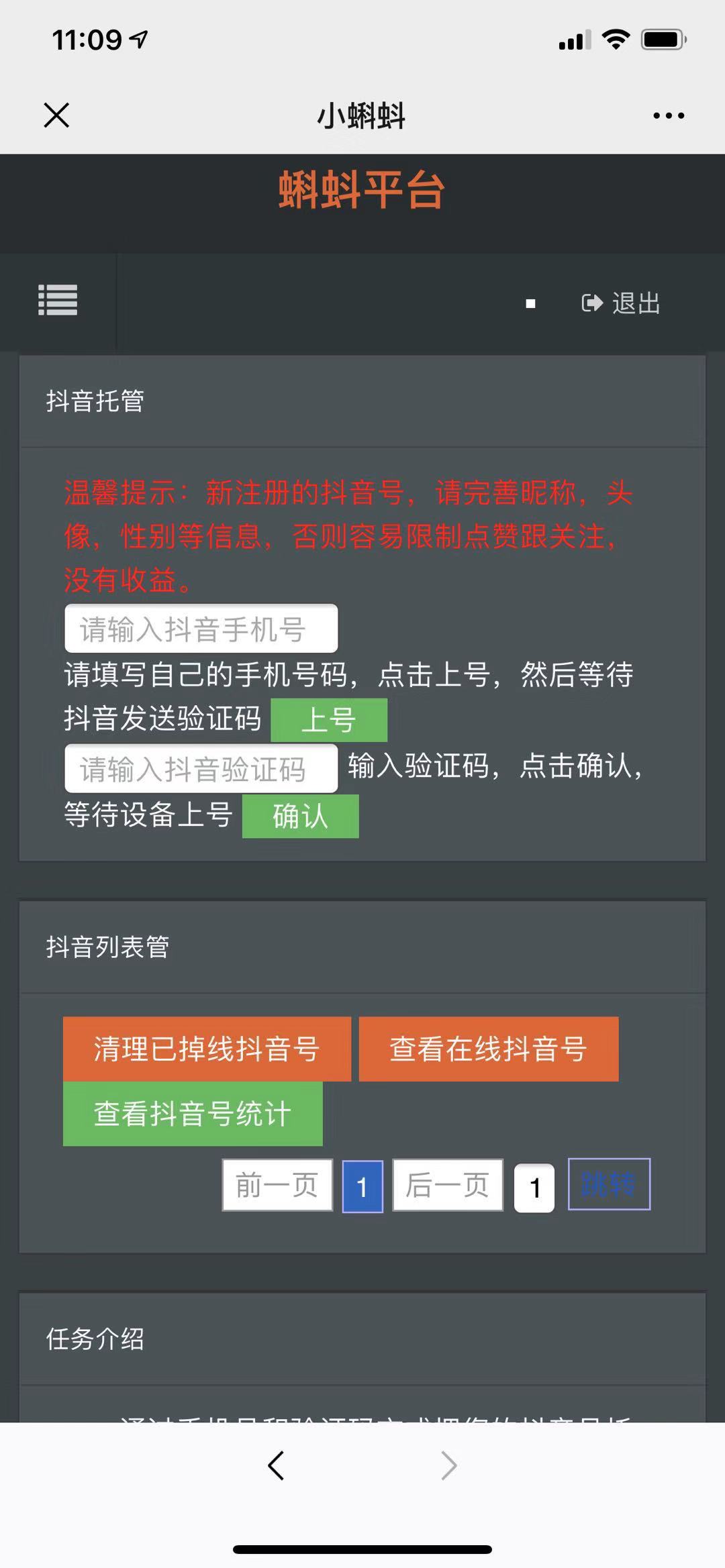
Task: Open the hamburger list menu icon
Action: 58,303
